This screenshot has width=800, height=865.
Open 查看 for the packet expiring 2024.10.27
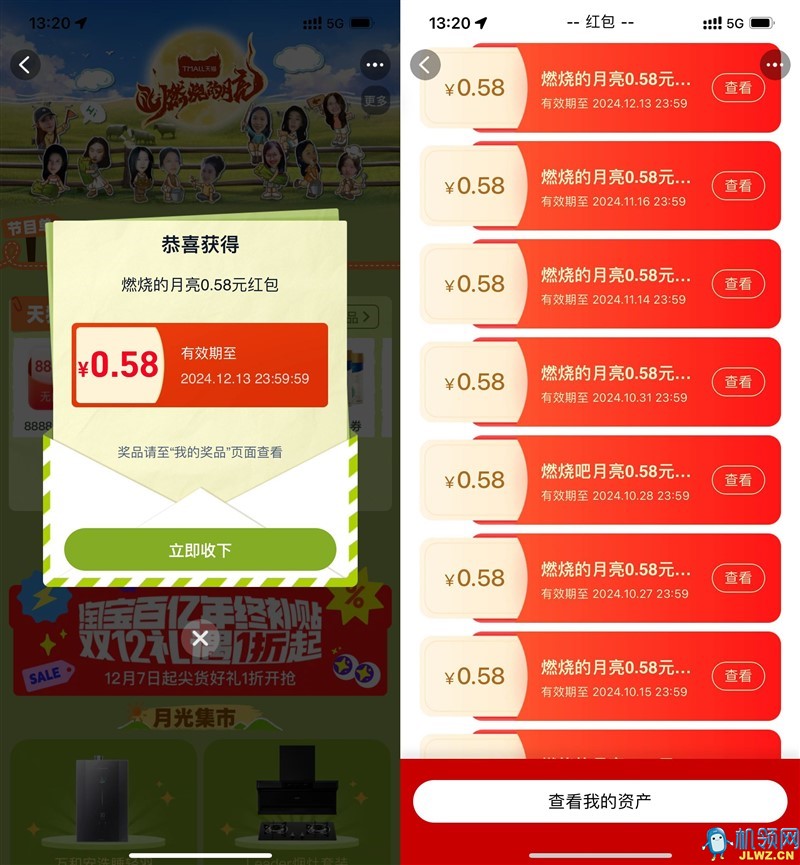pos(738,578)
